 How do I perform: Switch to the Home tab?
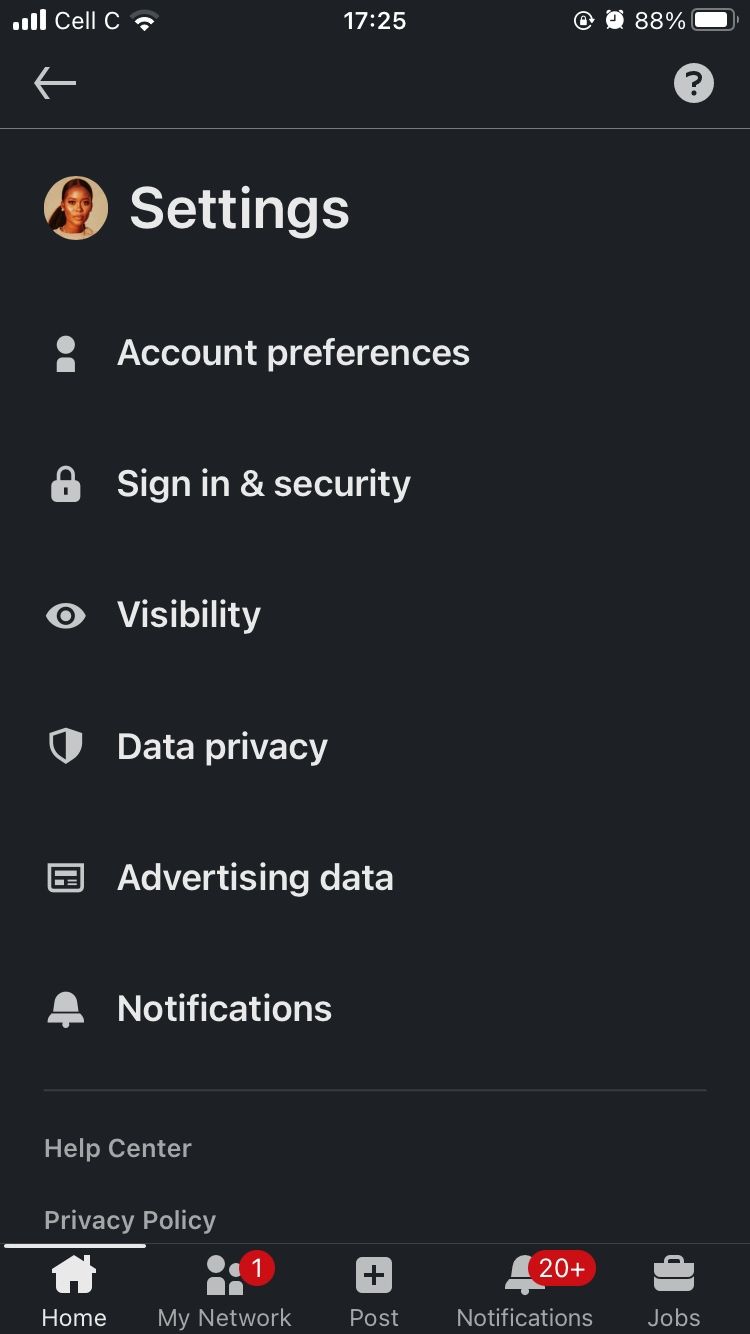pyautogui.click(x=74, y=1285)
